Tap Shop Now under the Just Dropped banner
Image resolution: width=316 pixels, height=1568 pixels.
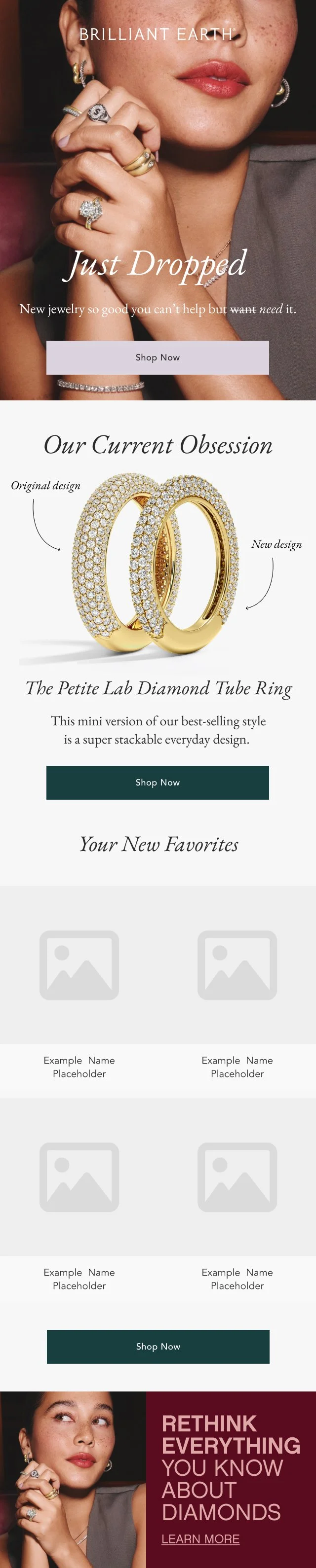pos(158,357)
